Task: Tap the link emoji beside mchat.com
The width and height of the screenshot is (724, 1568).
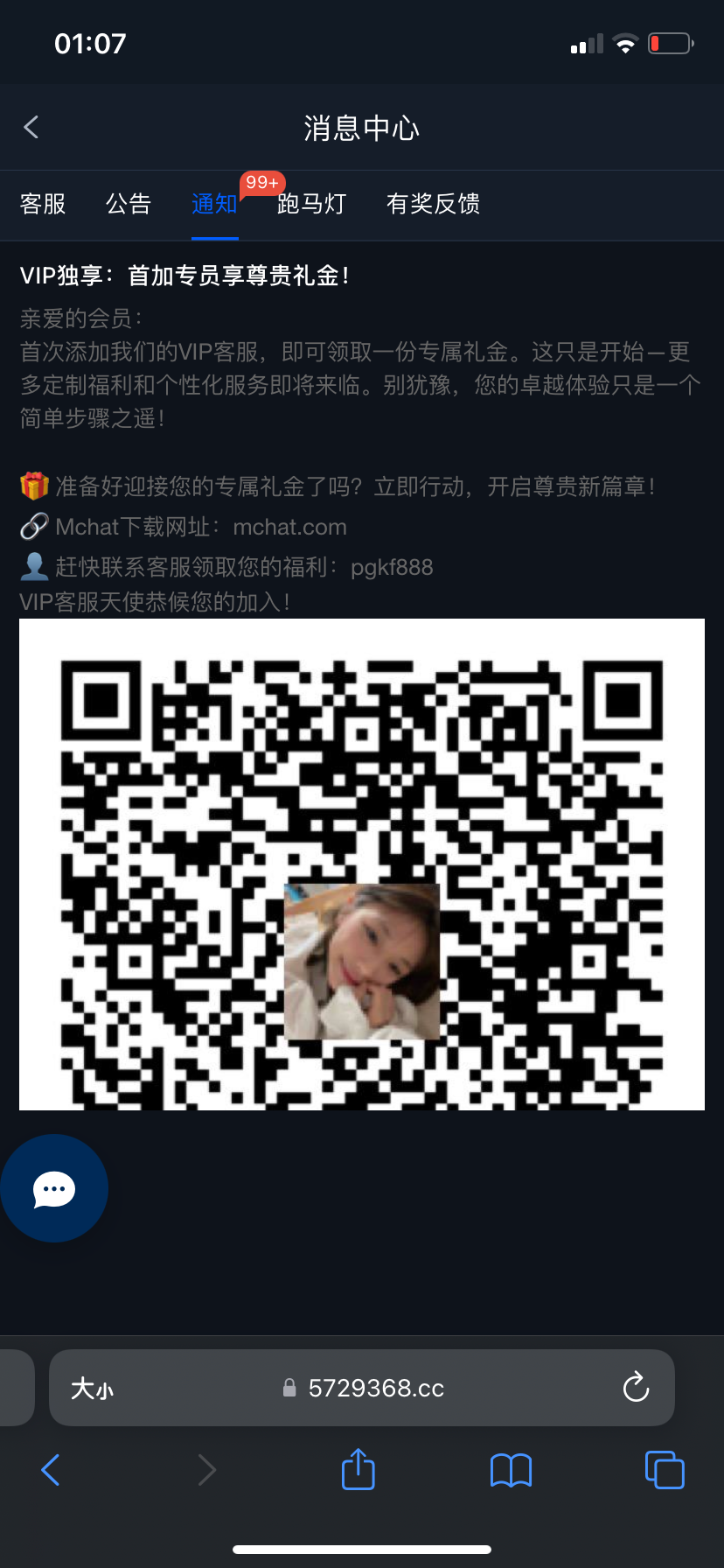Action: [x=33, y=526]
